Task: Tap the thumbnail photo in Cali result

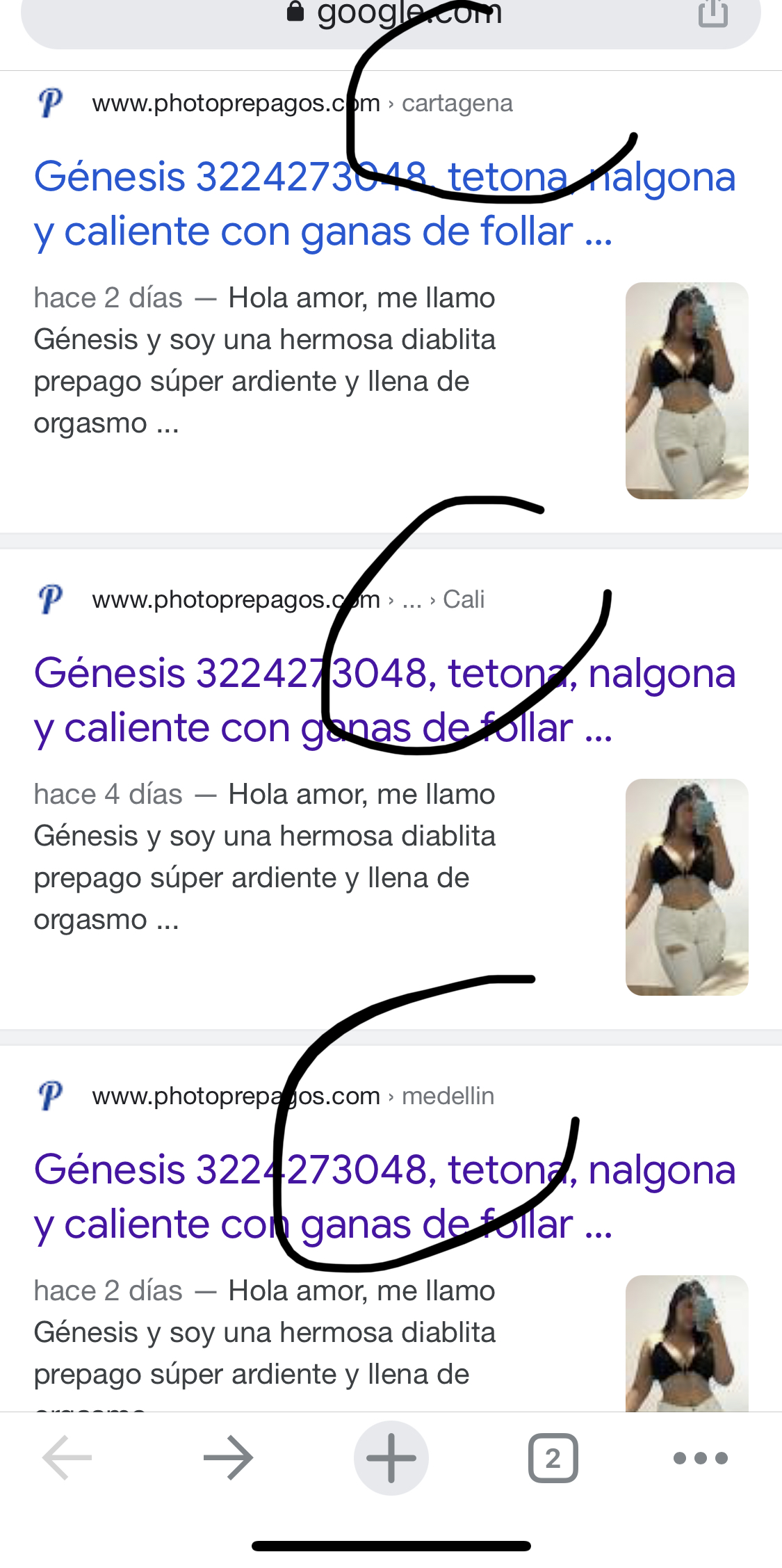Action: (687, 887)
